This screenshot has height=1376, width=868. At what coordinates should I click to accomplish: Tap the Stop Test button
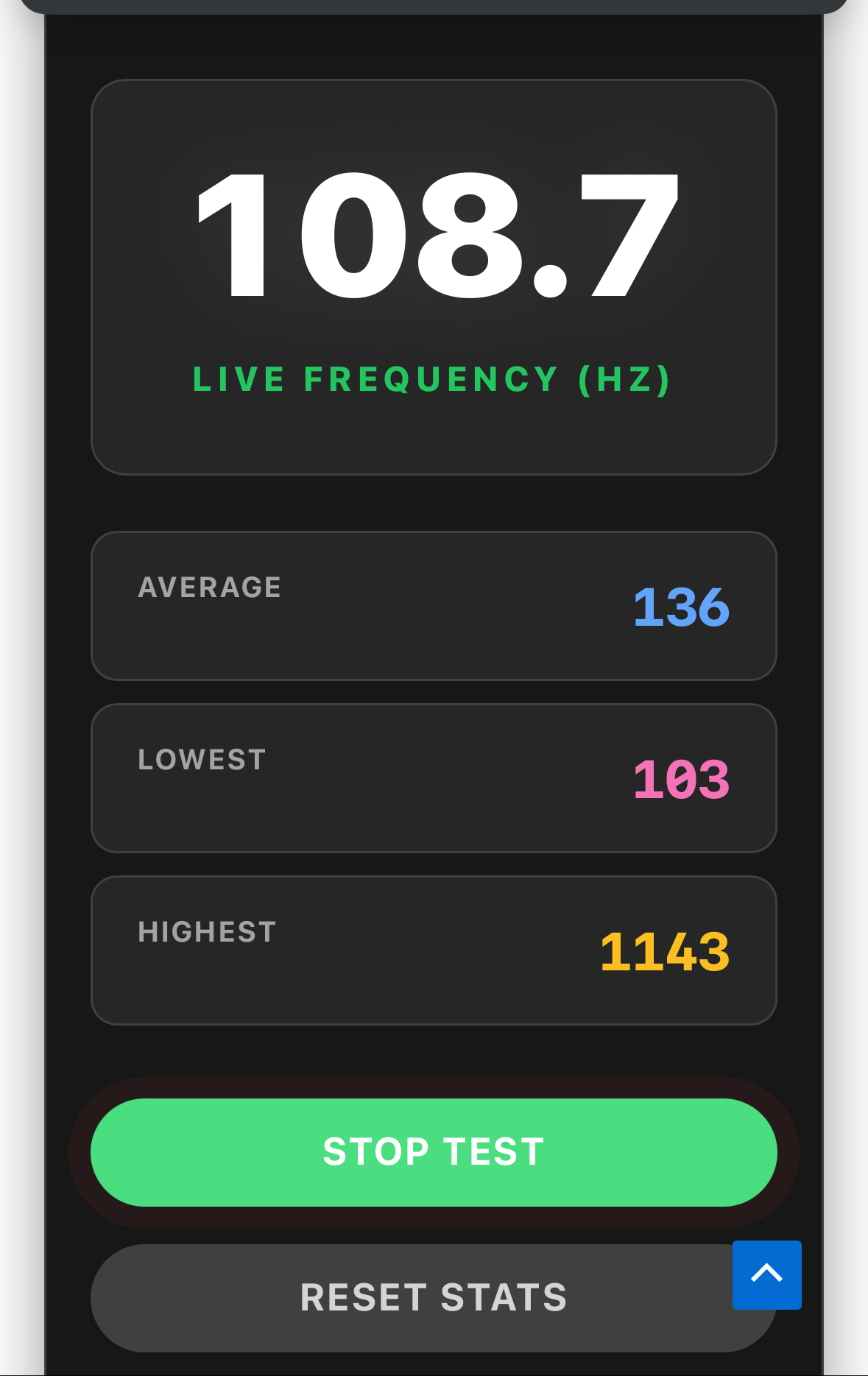(434, 1152)
